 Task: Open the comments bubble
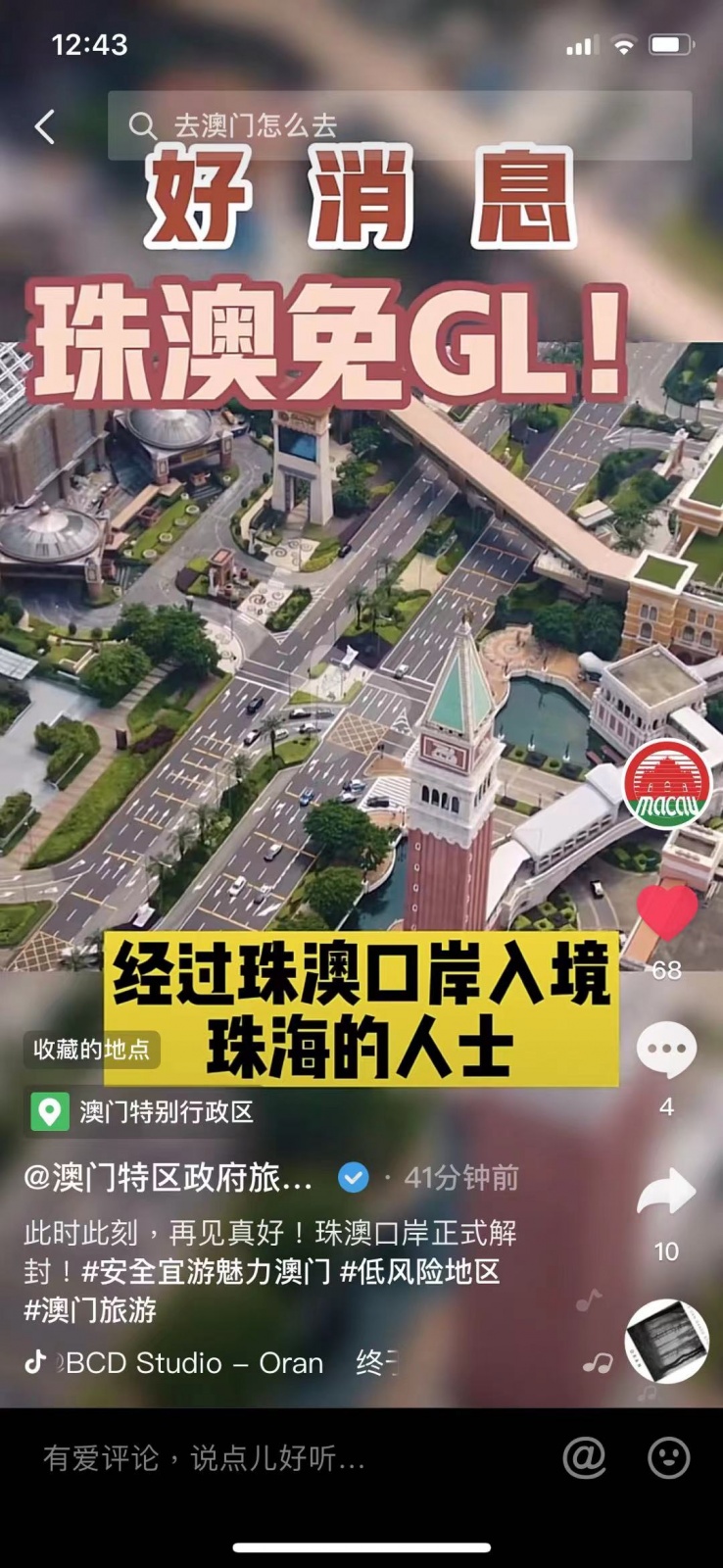667,1049
